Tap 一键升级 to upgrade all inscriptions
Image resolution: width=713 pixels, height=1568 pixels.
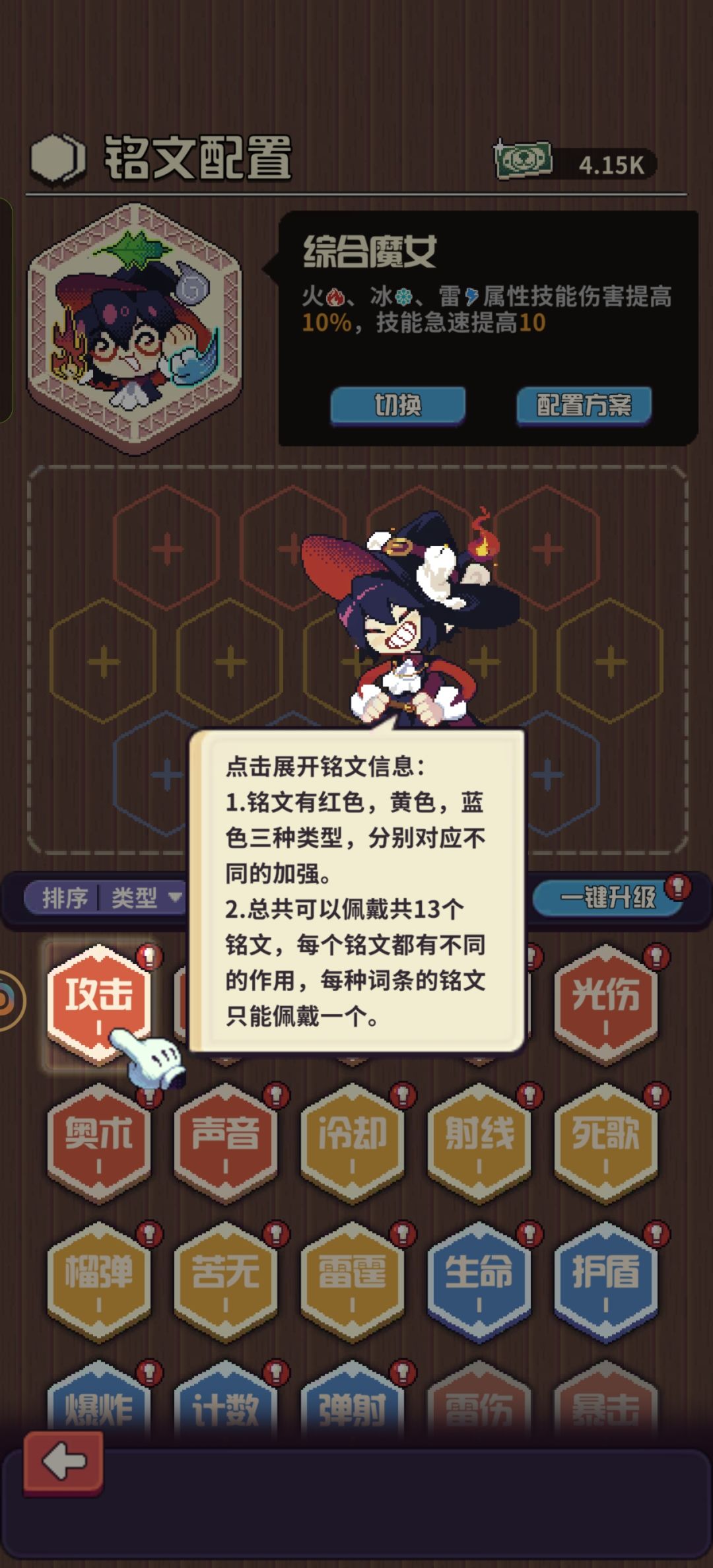tap(608, 897)
